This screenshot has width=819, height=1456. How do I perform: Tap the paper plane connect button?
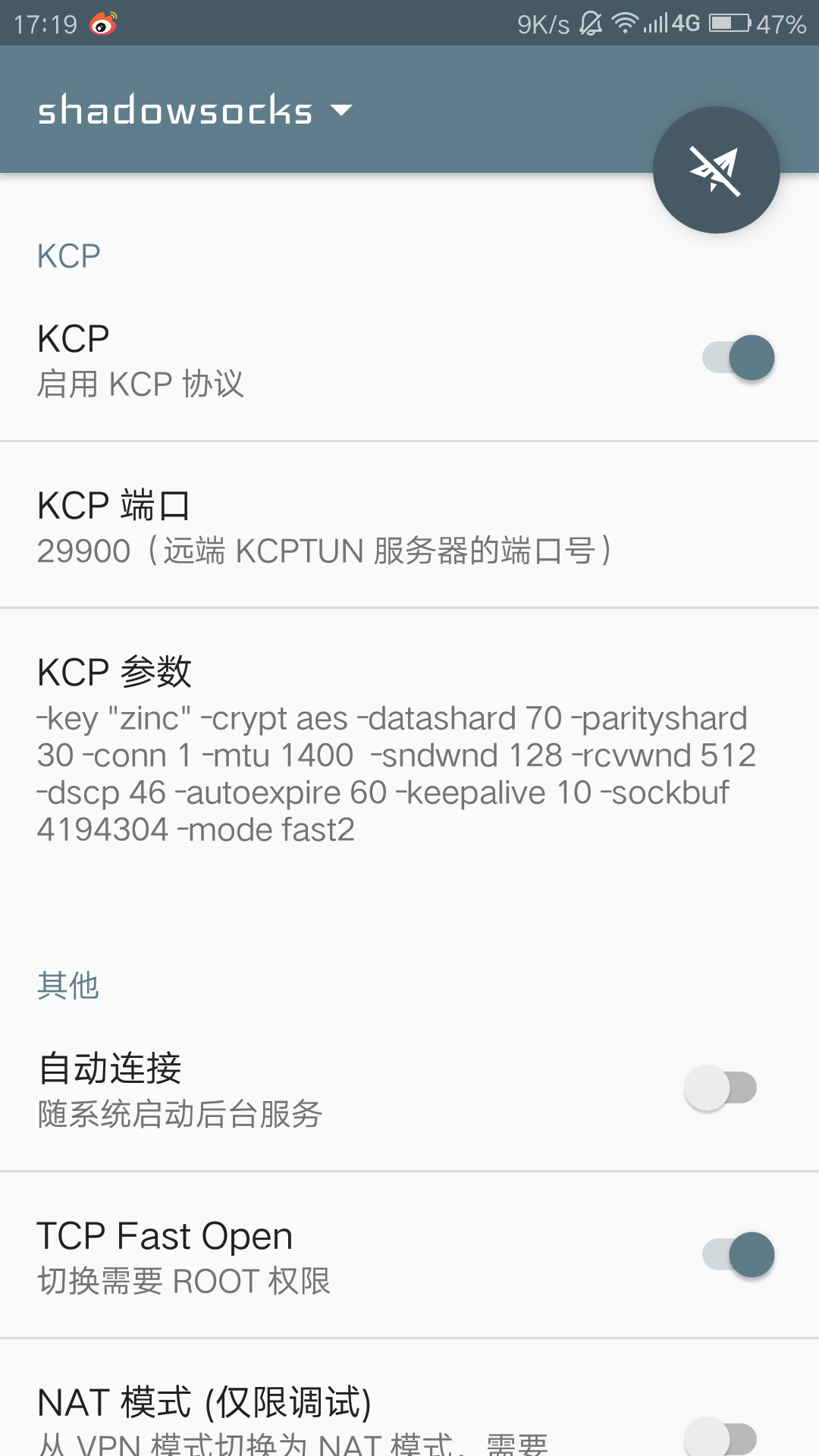tap(716, 170)
